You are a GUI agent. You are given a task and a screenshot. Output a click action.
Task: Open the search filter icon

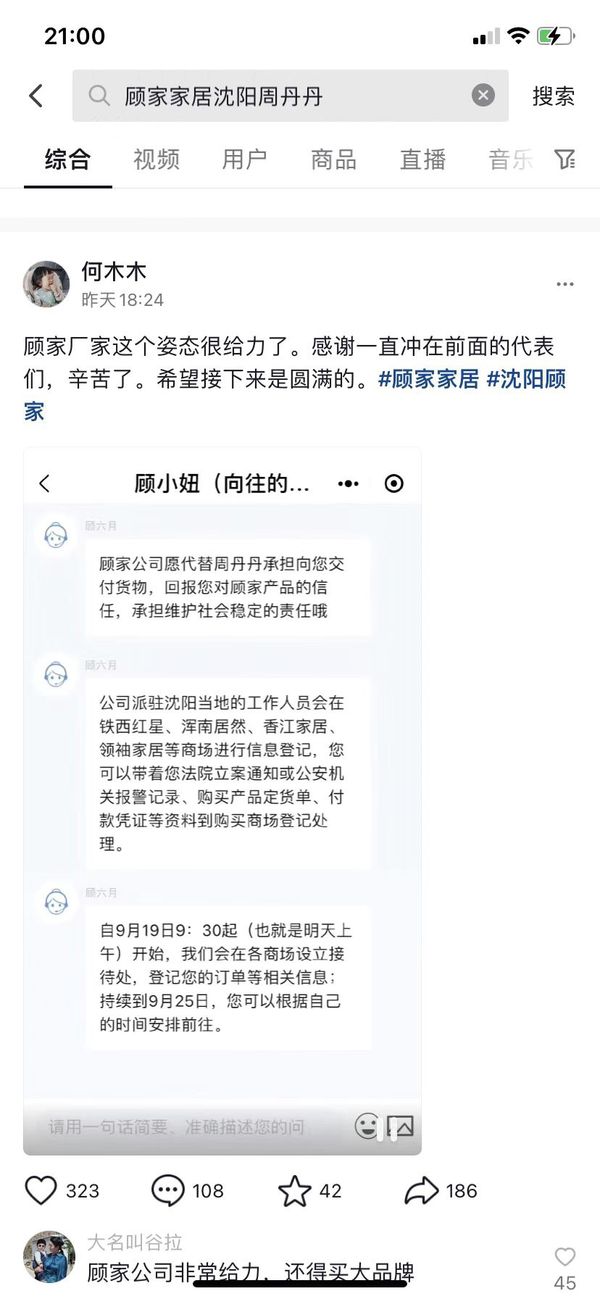(565, 159)
